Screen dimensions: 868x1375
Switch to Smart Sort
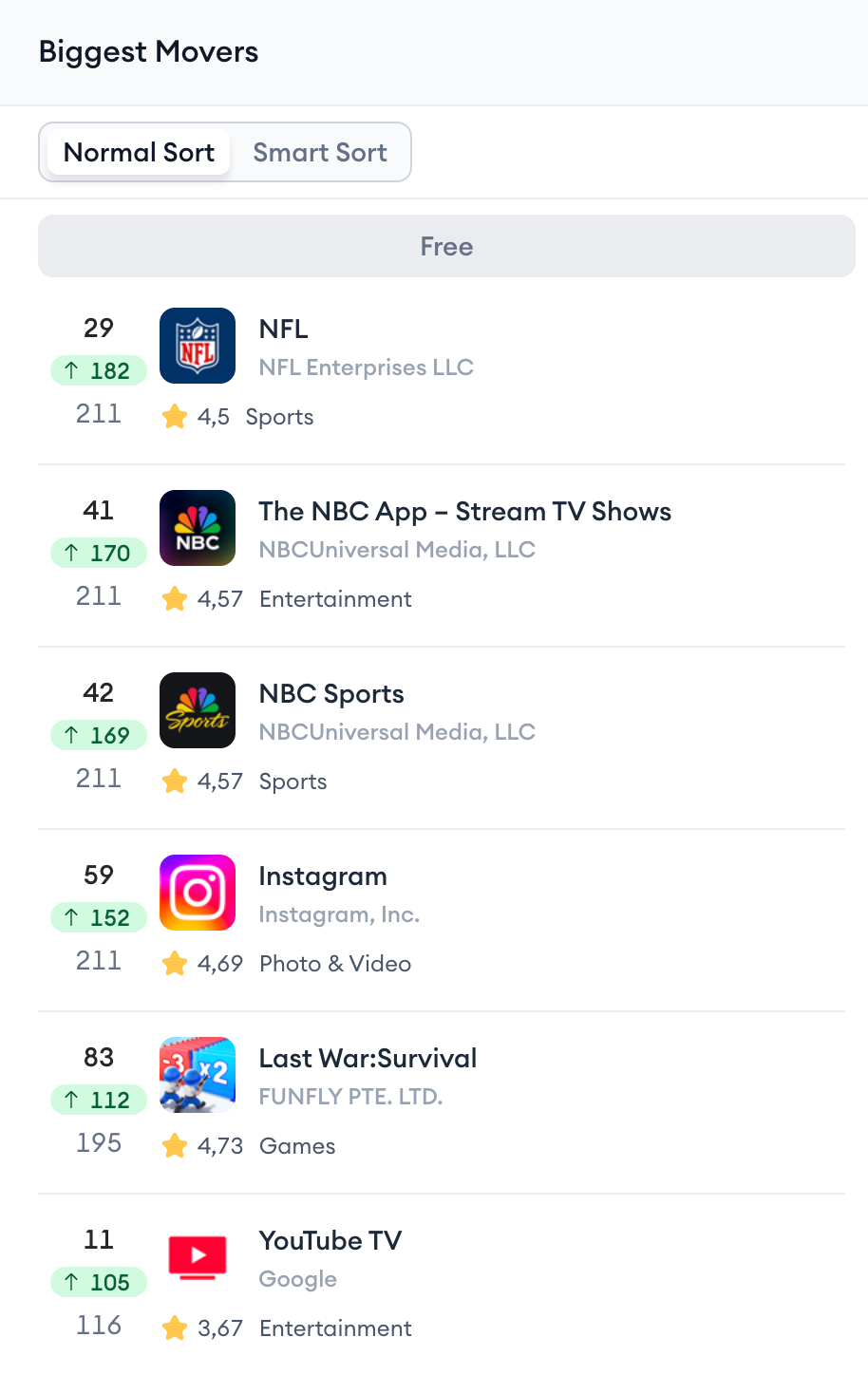tap(320, 152)
